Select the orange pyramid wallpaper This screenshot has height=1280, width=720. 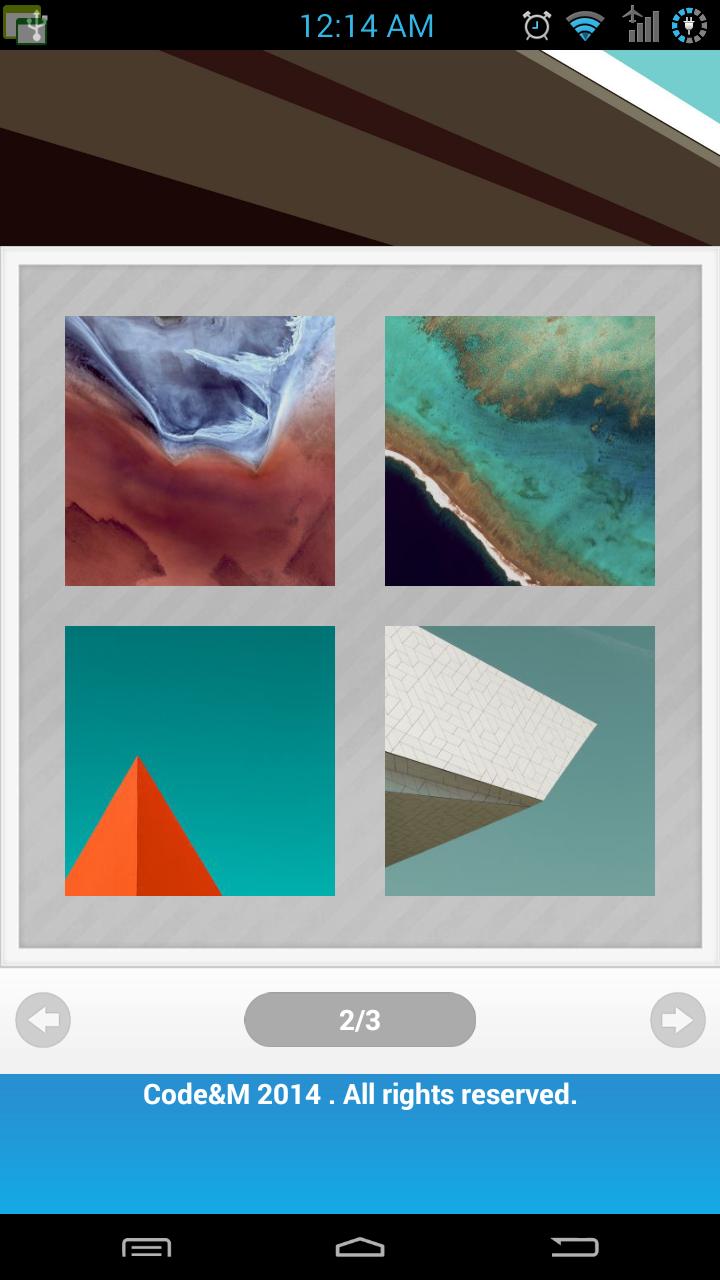coord(200,761)
